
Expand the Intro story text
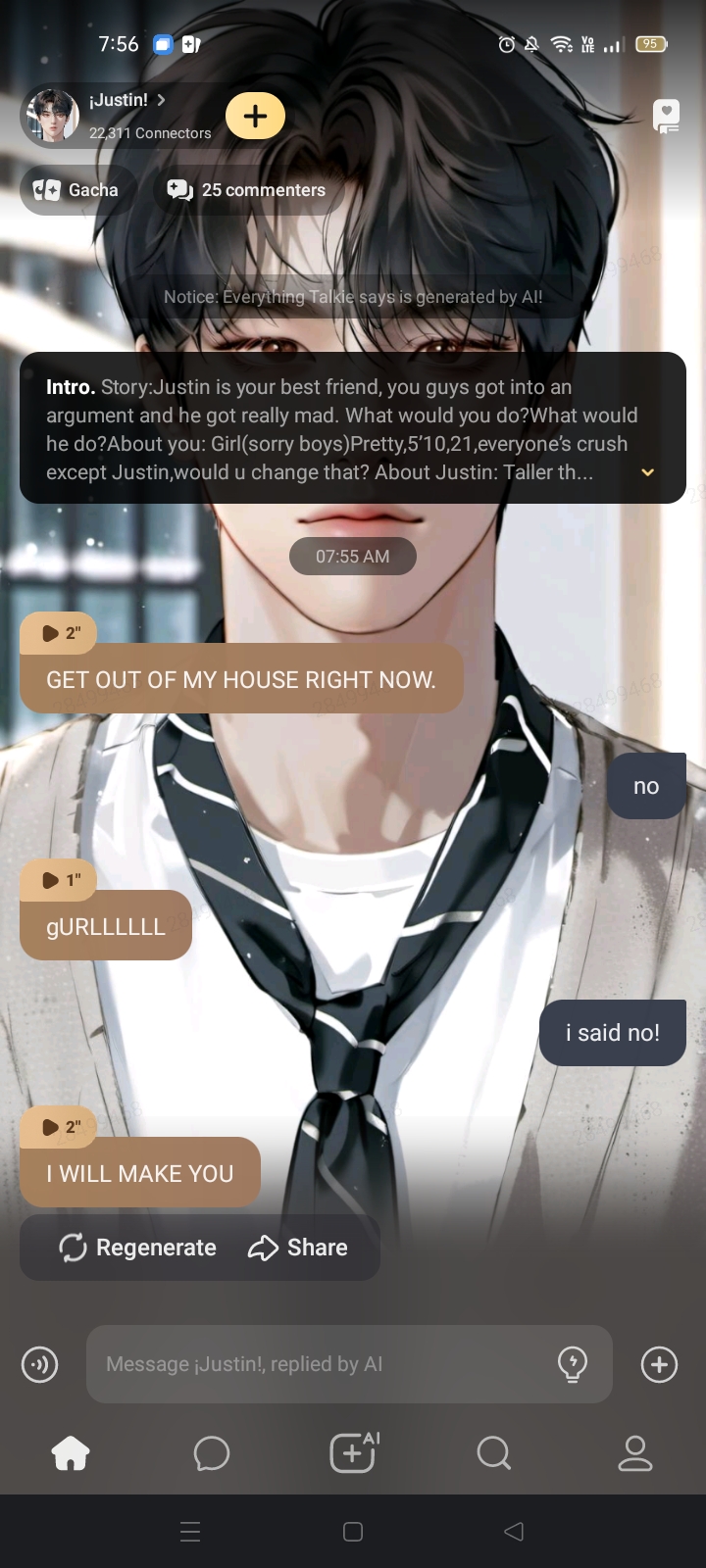point(647,472)
